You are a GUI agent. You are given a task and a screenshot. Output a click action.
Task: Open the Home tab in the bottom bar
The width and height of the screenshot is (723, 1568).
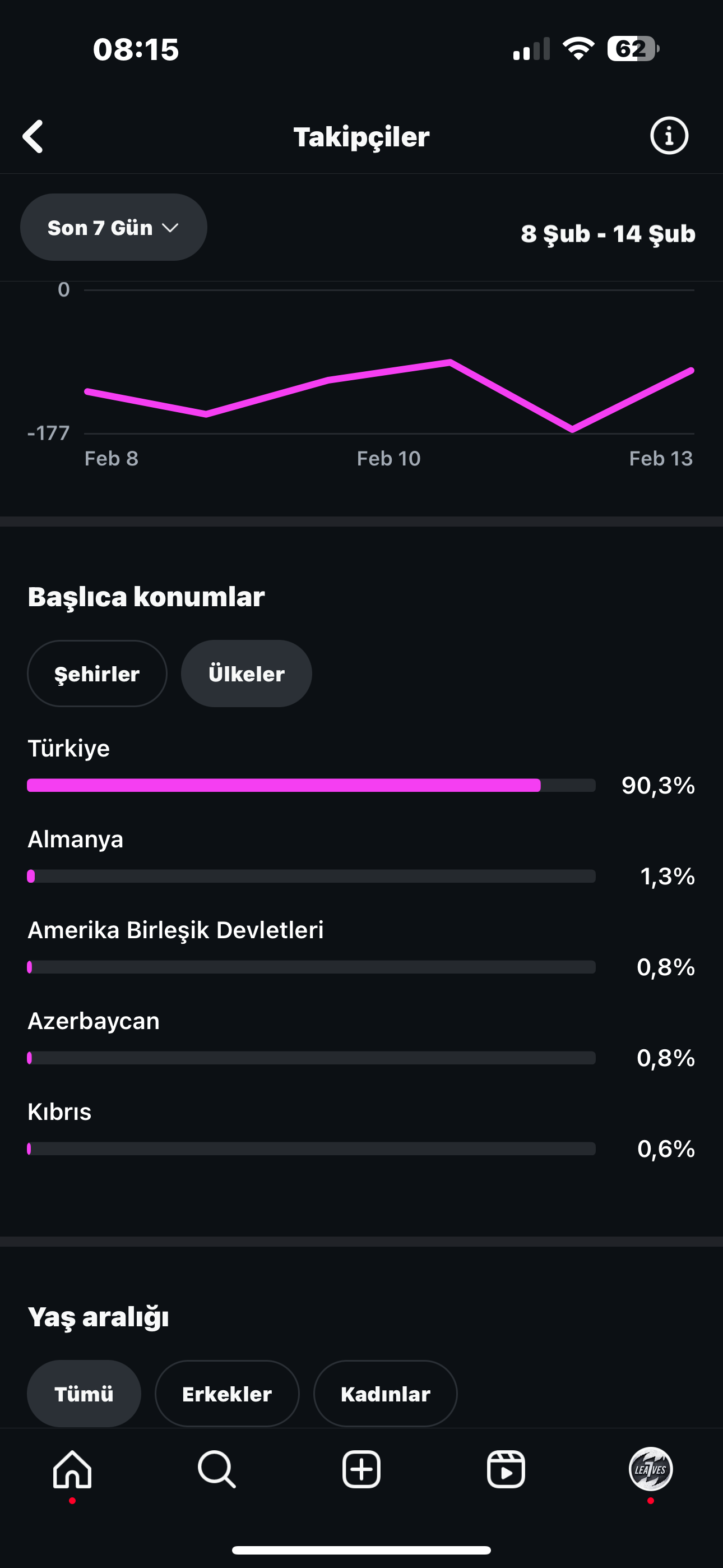(x=72, y=1469)
